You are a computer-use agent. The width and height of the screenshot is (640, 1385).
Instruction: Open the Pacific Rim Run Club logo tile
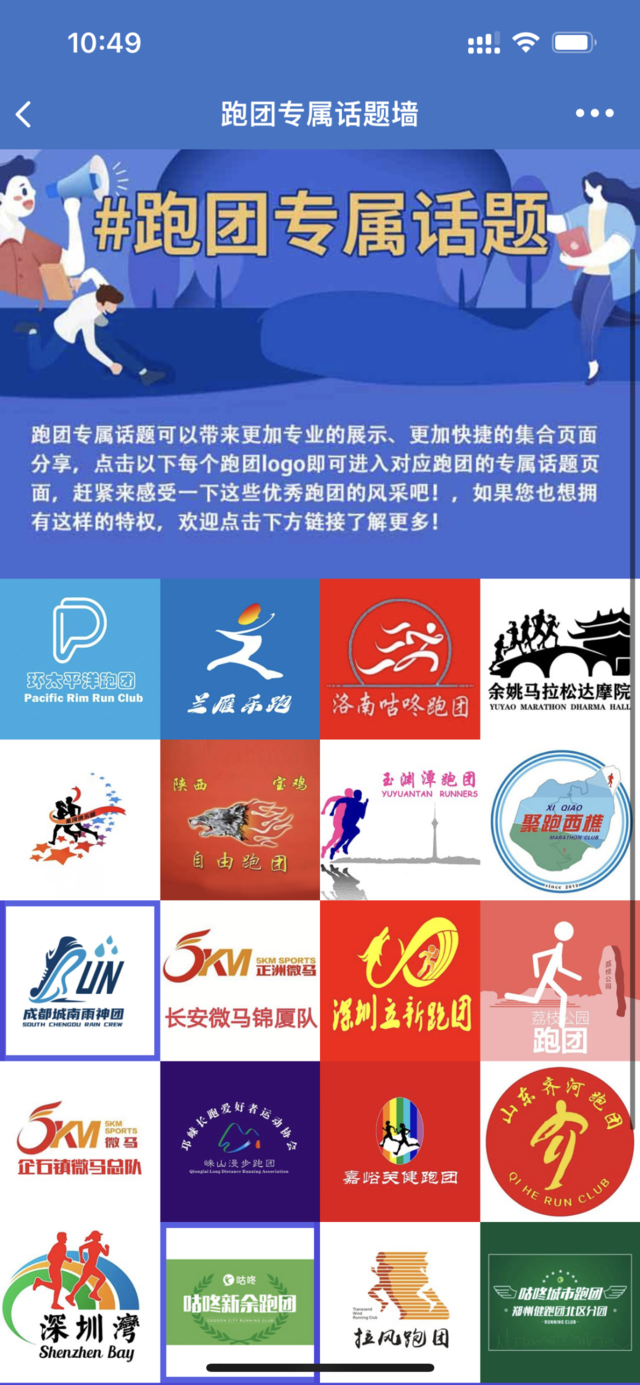coord(80,659)
